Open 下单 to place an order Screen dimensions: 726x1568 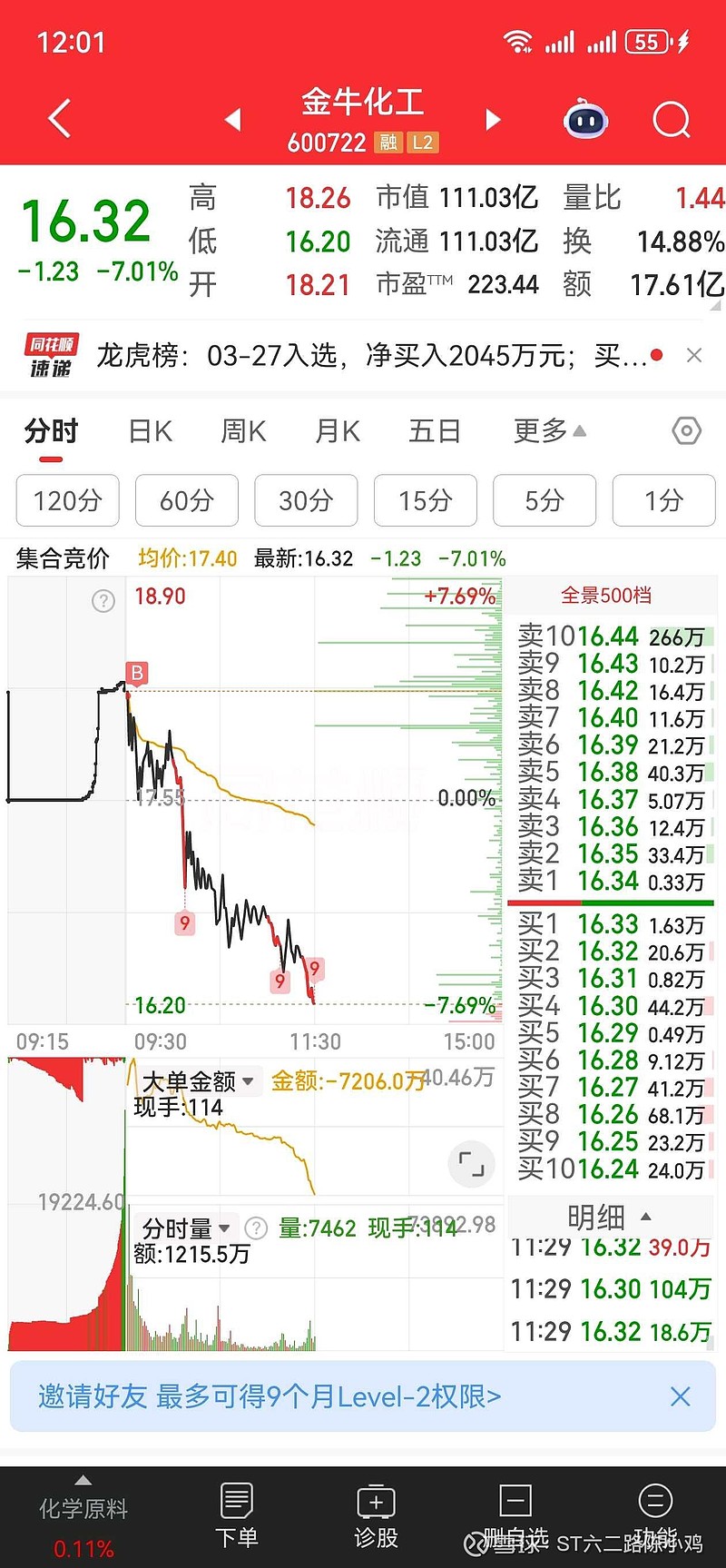point(237,1514)
